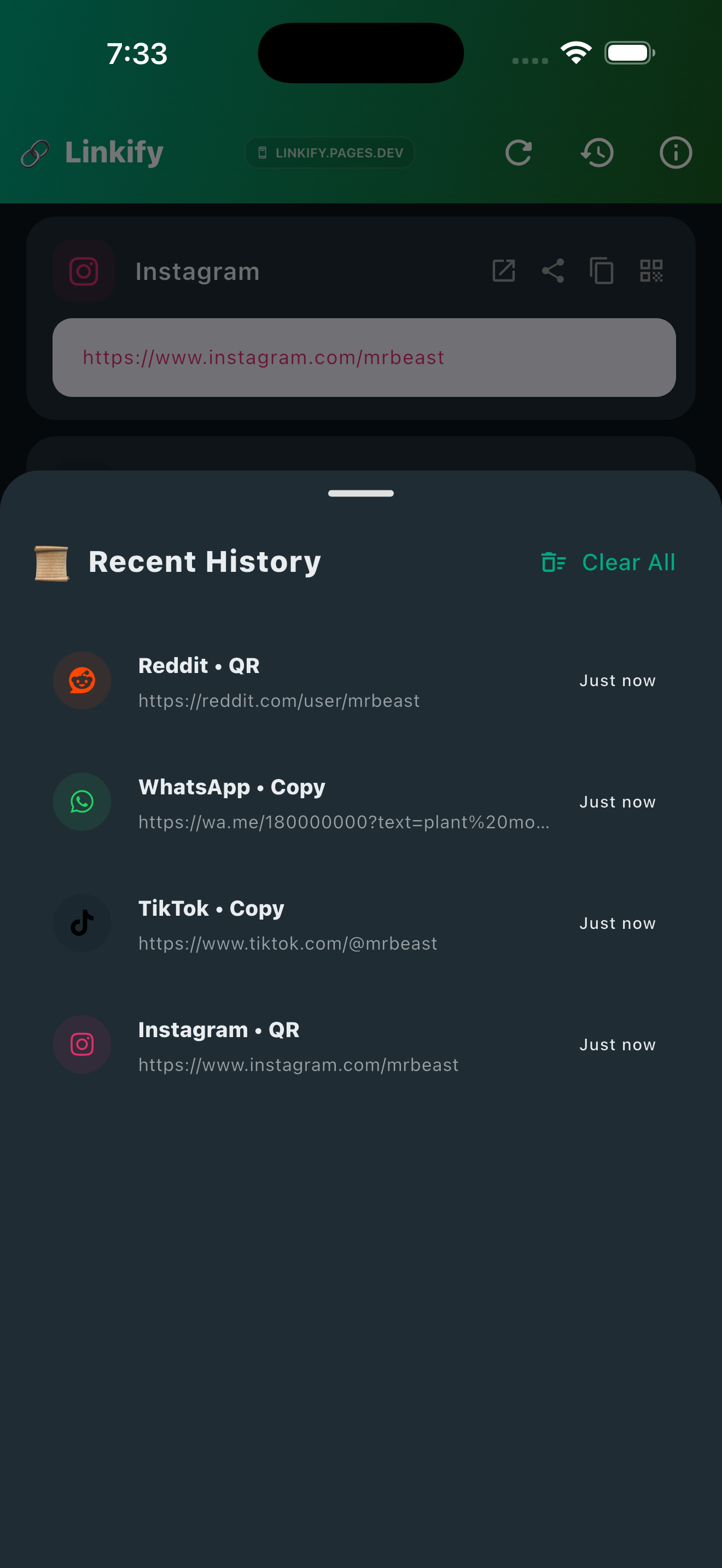Tap the sheet's drag handle

pyautogui.click(x=360, y=494)
